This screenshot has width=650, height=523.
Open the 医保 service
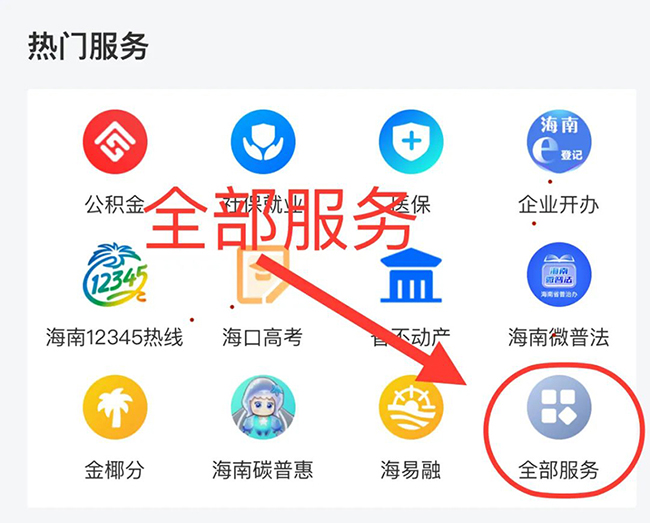pos(411,143)
